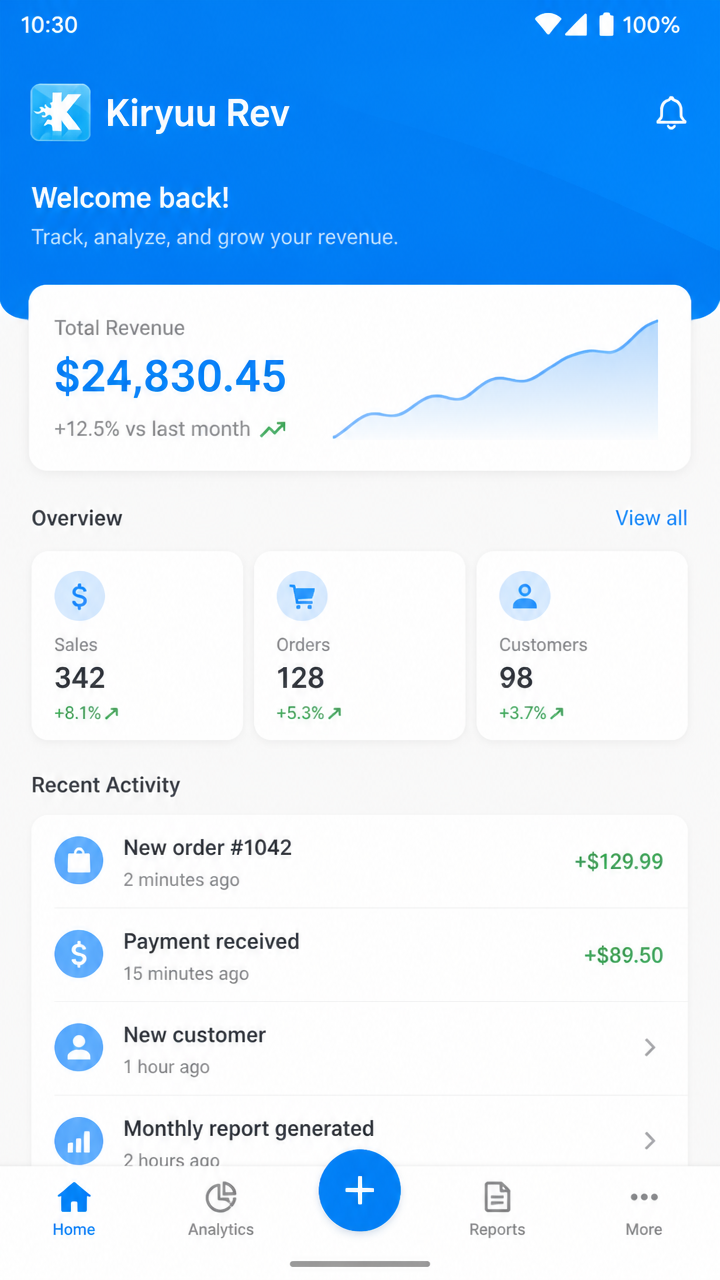
Task: Open the New customer activity row
Action: point(360,1048)
